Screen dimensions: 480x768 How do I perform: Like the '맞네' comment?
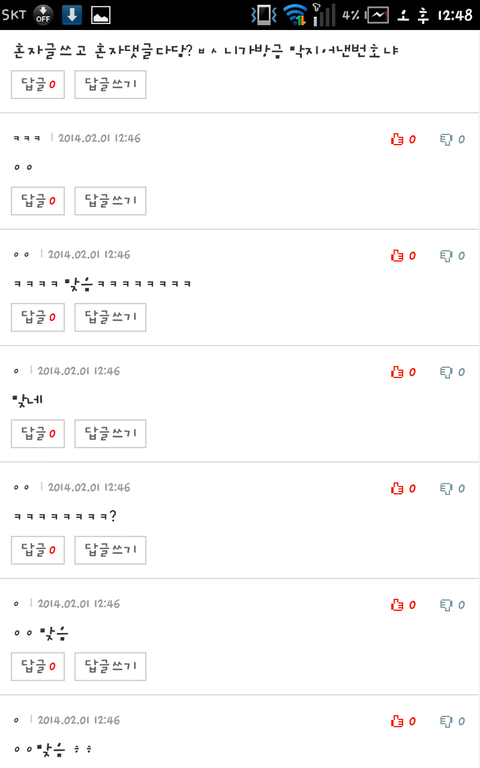click(x=403, y=372)
